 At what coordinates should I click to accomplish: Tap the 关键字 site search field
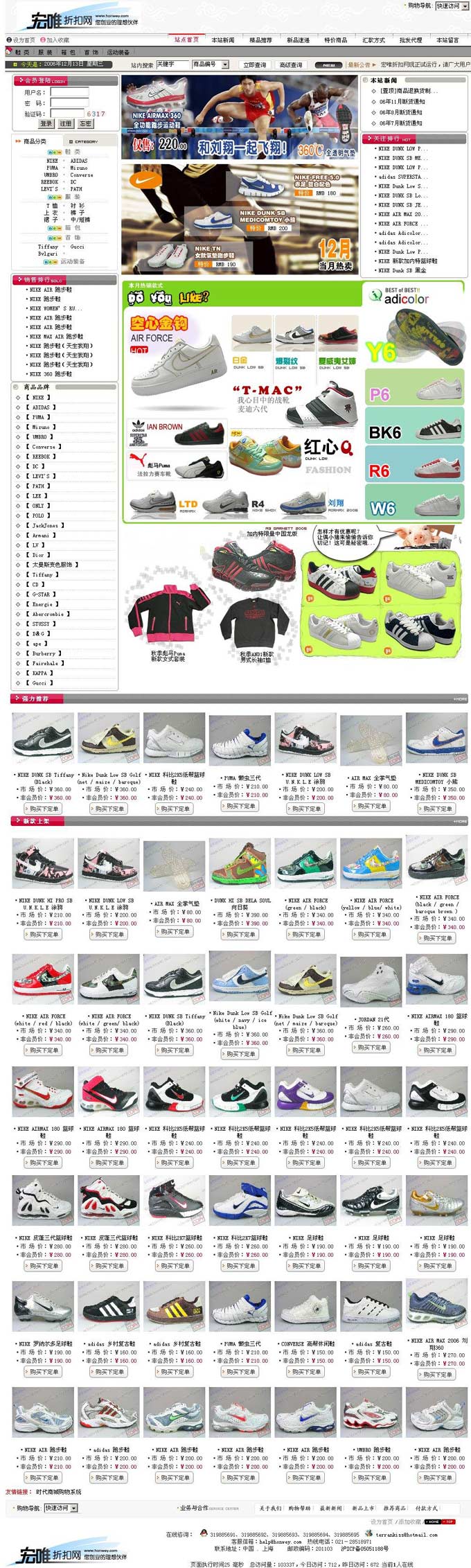(x=172, y=64)
